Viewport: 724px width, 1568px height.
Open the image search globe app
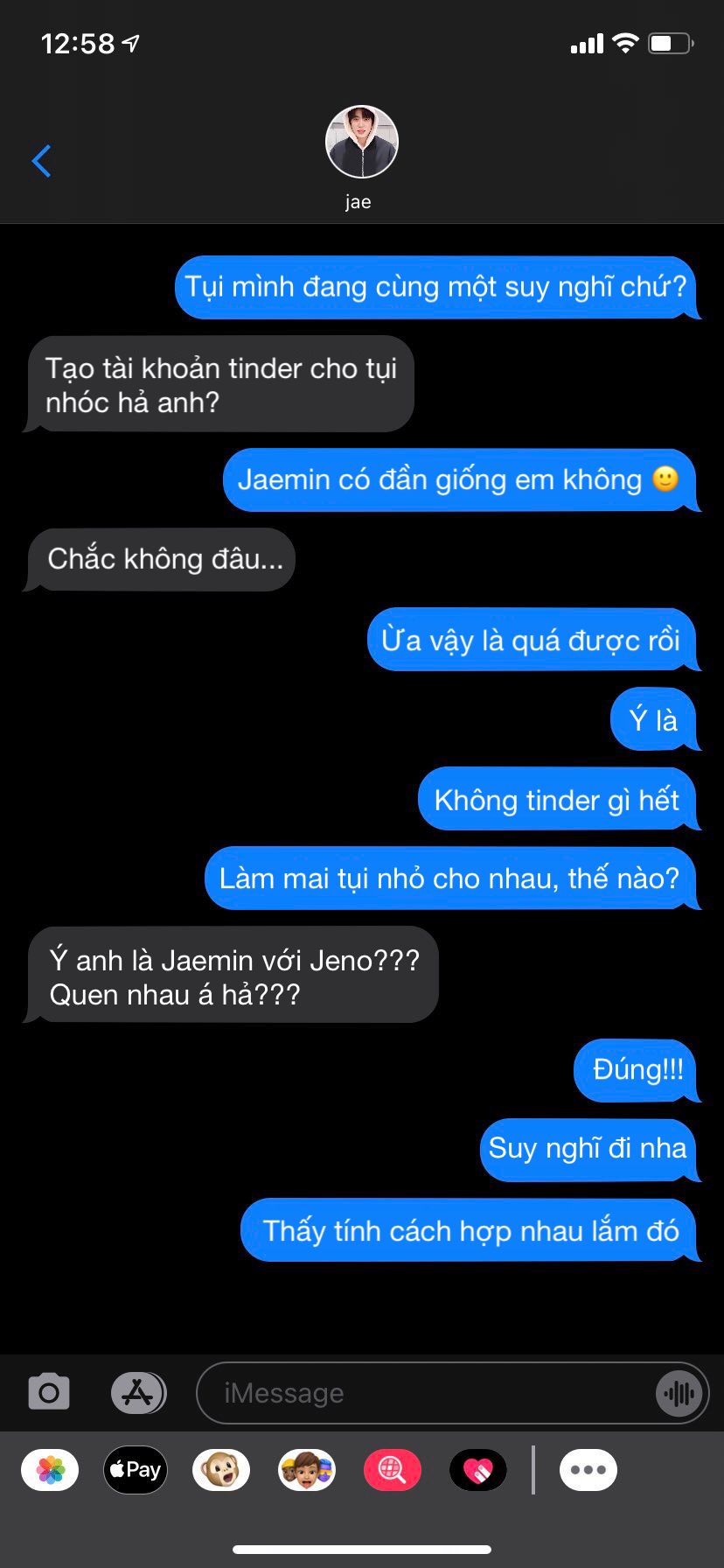coord(393,1470)
